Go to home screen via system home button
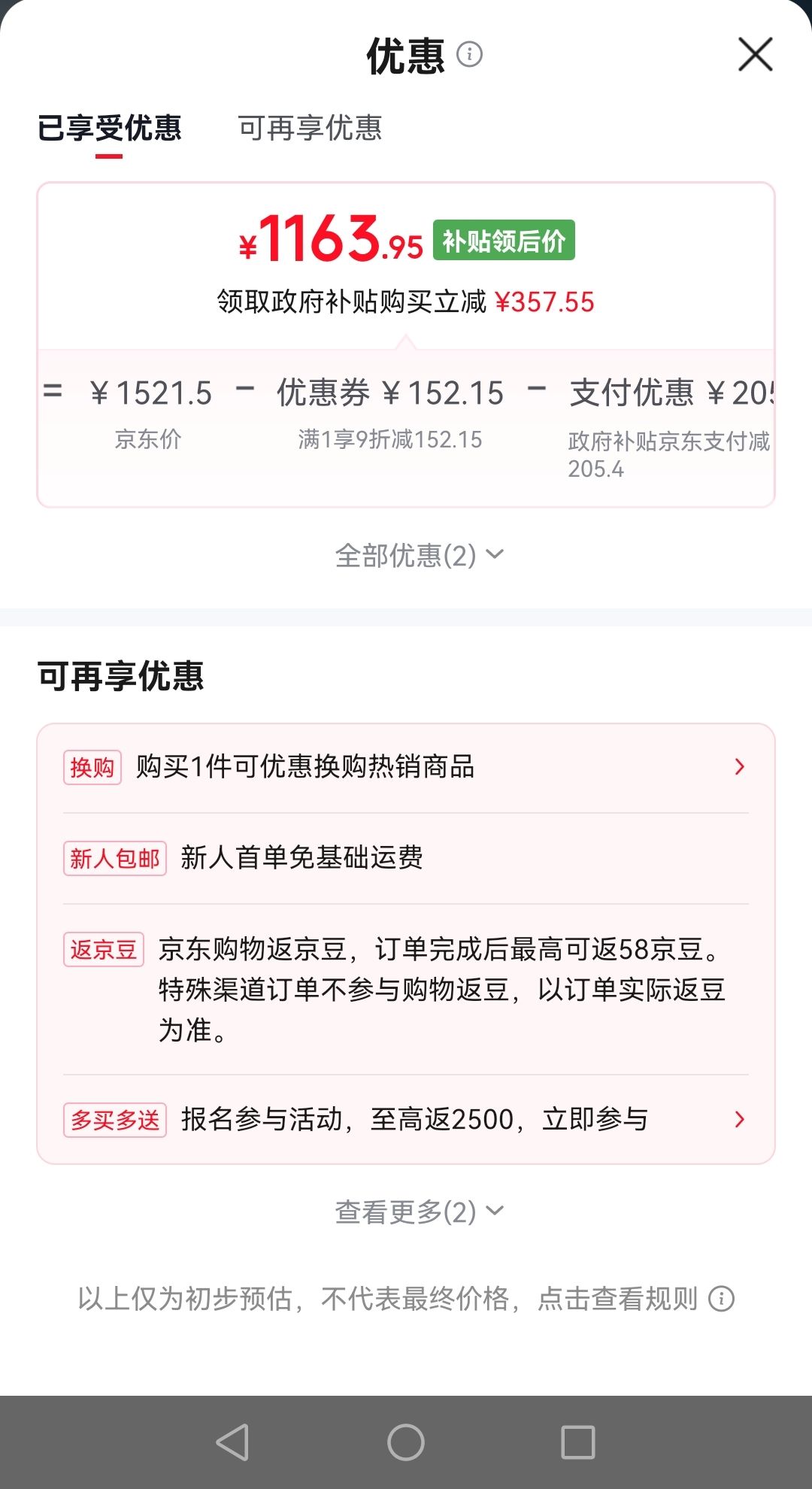 click(x=406, y=1442)
